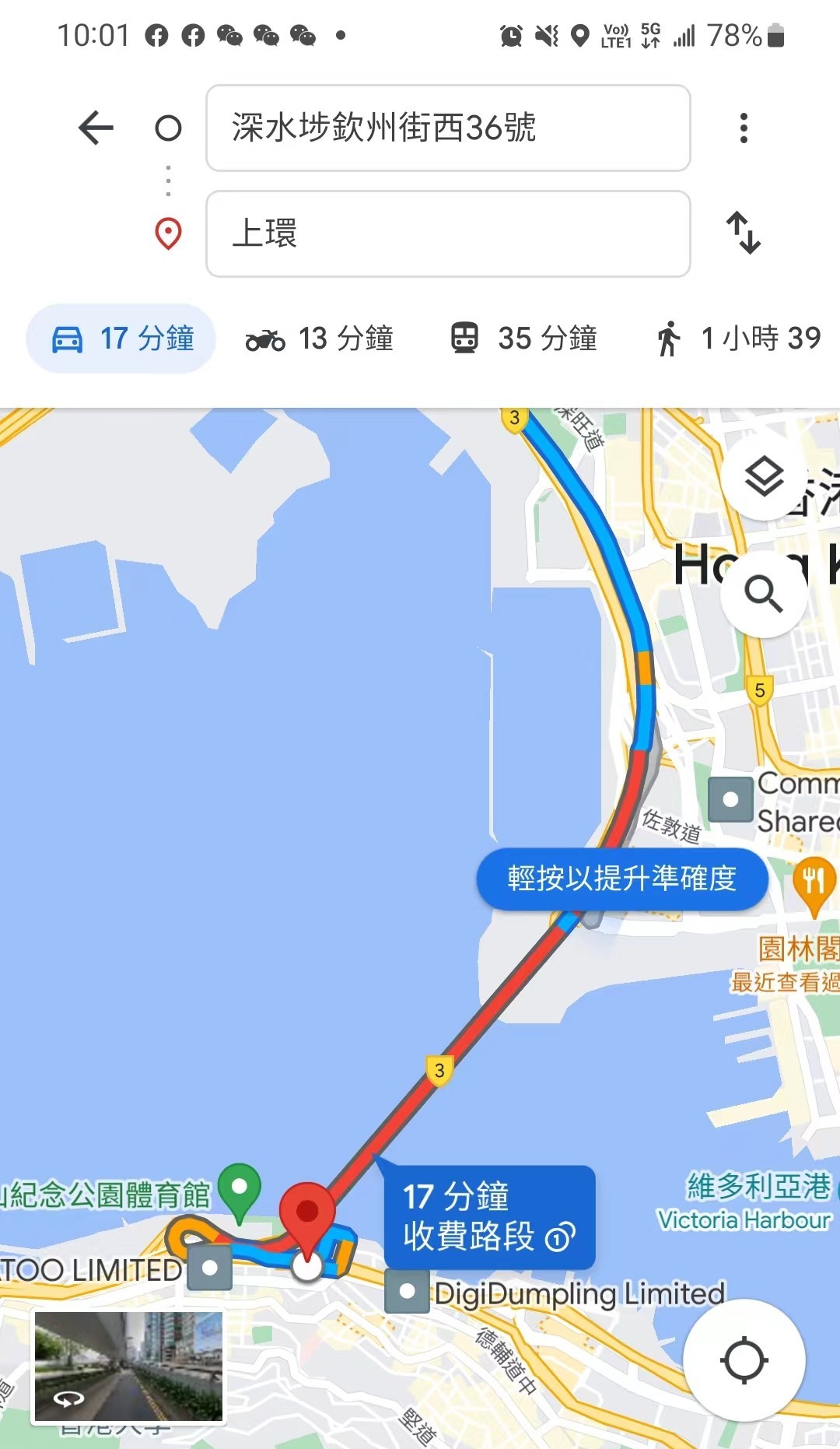Viewport: 840px width, 1449px height.
Task: Open the route options overflow menu
Action: (x=744, y=128)
